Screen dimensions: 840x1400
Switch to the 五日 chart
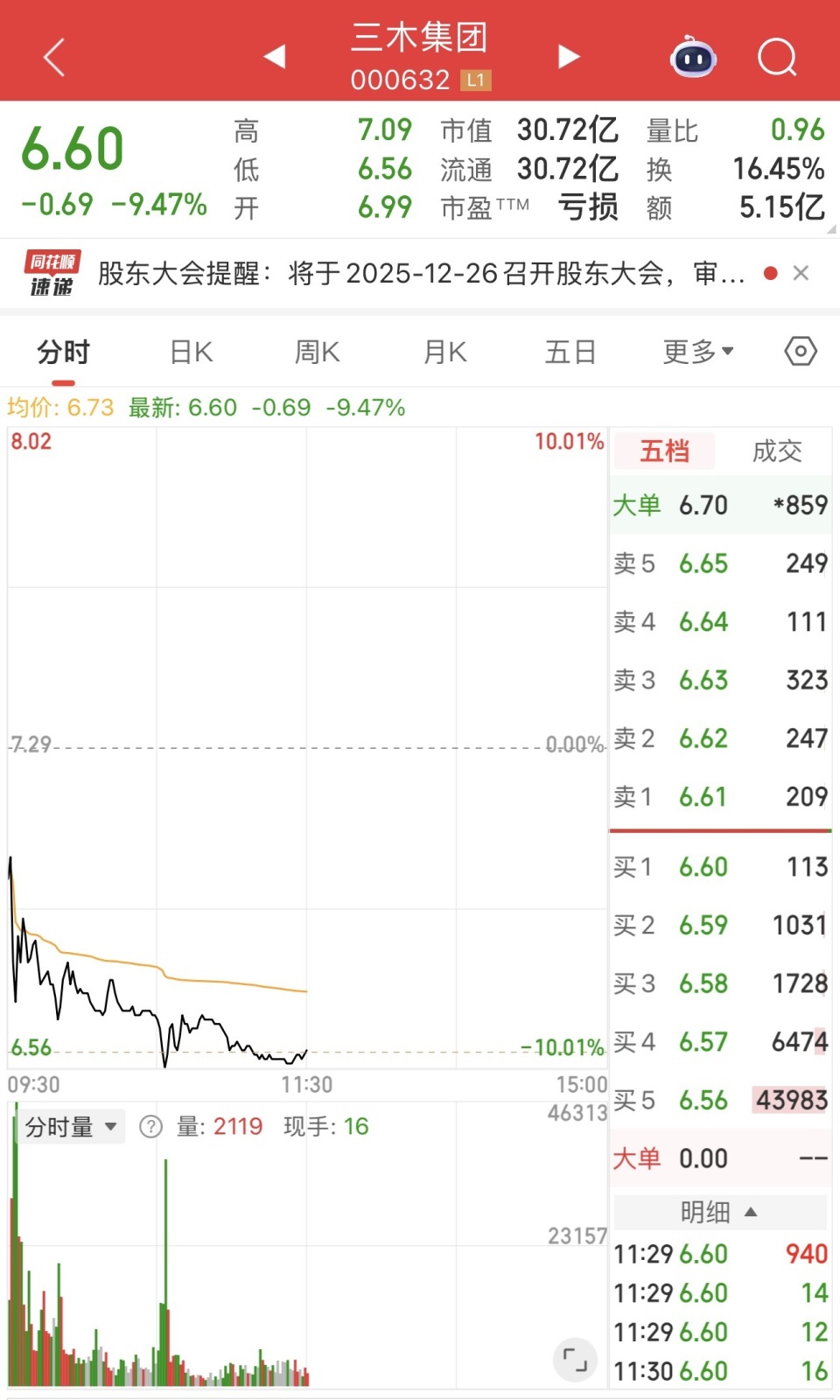tap(570, 353)
